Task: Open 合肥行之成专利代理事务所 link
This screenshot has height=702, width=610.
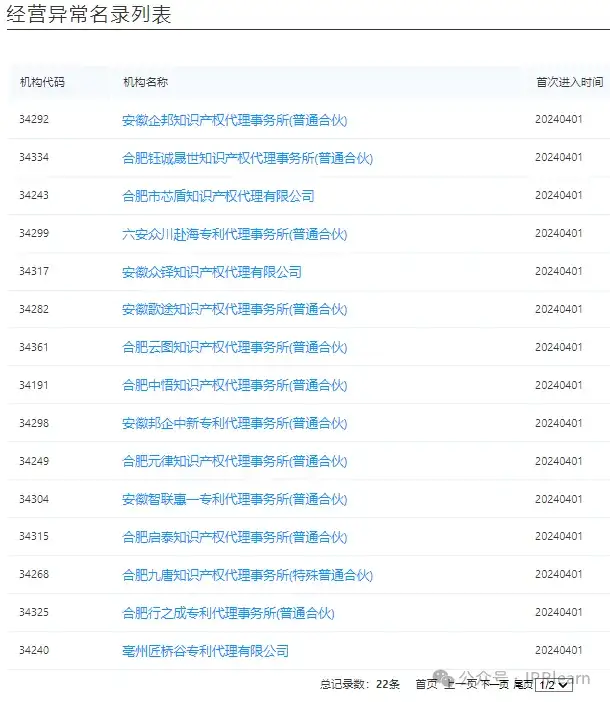Action: click(228, 613)
